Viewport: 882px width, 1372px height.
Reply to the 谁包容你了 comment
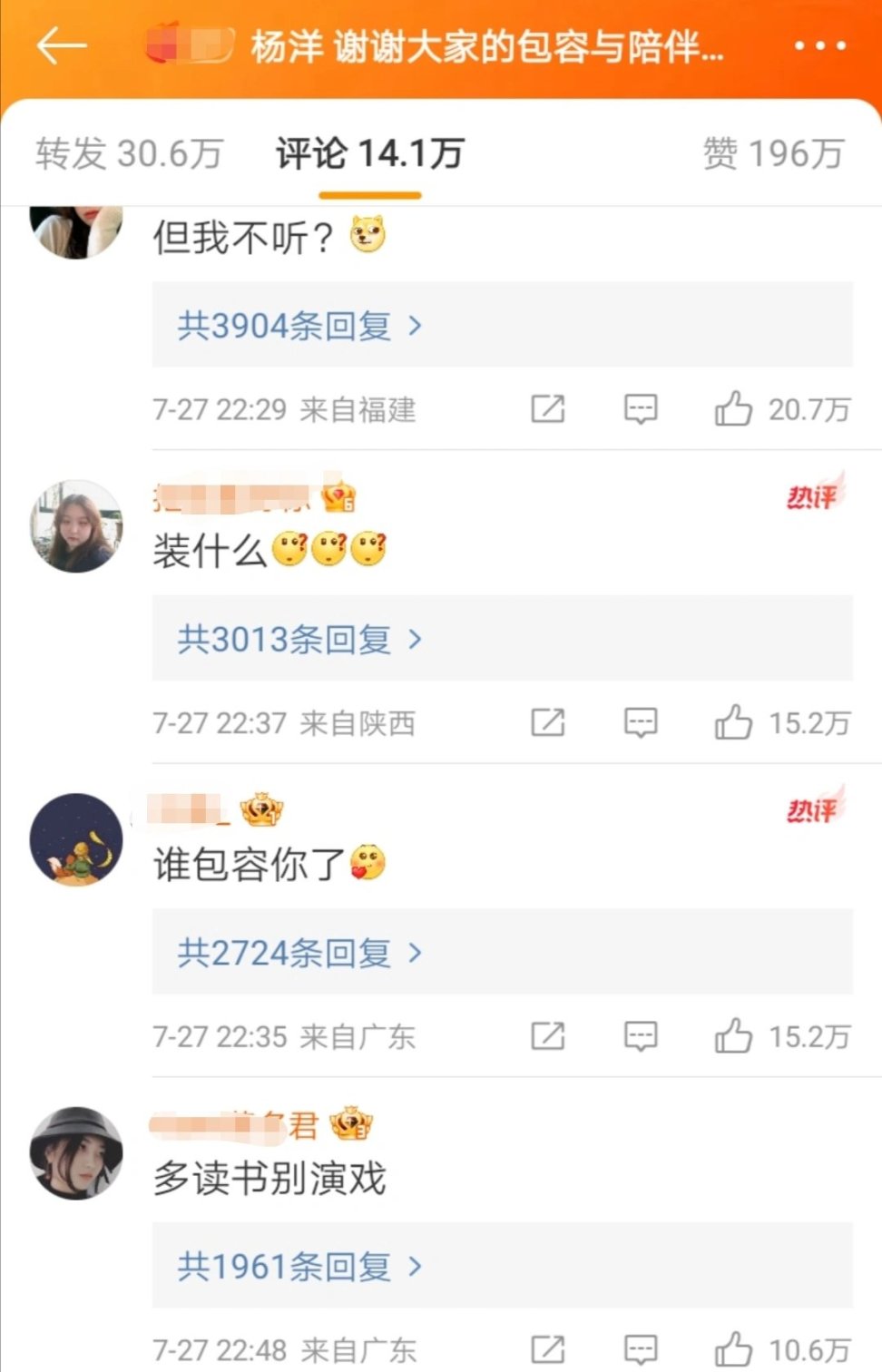click(x=641, y=1036)
